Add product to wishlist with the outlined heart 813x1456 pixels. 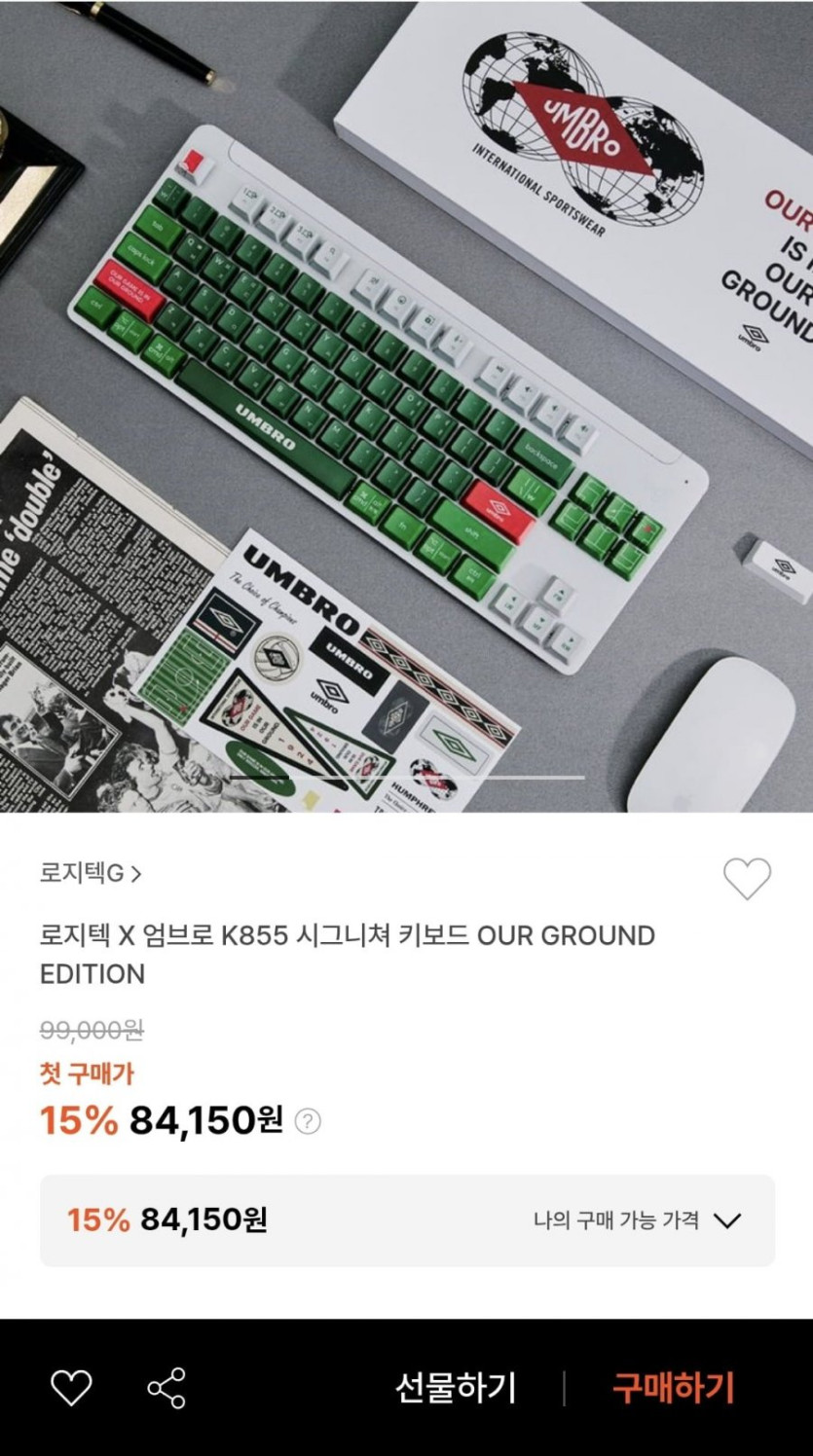pyautogui.click(x=747, y=879)
